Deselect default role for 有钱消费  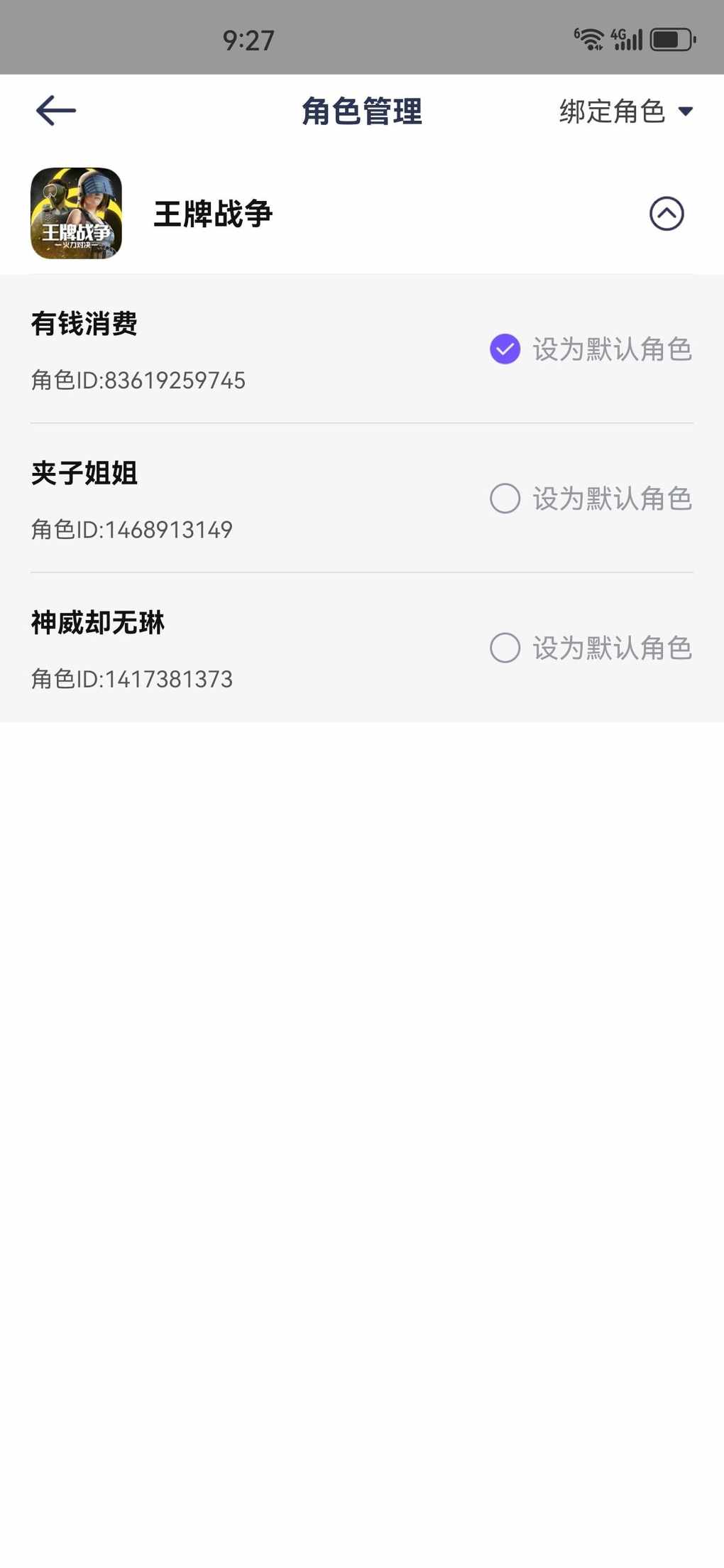click(x=505, y=349)
